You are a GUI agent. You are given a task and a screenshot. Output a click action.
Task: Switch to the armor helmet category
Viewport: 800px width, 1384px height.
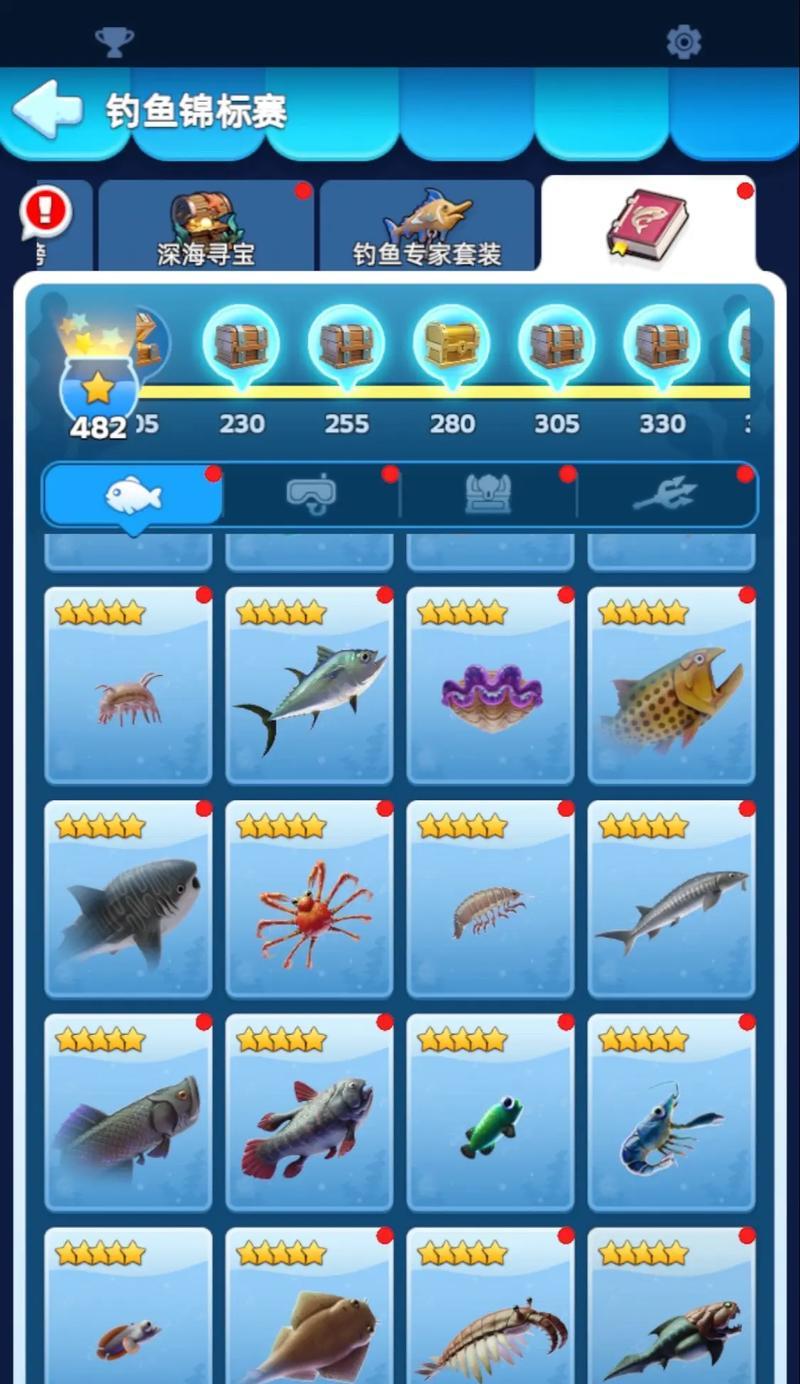(488, 495)
